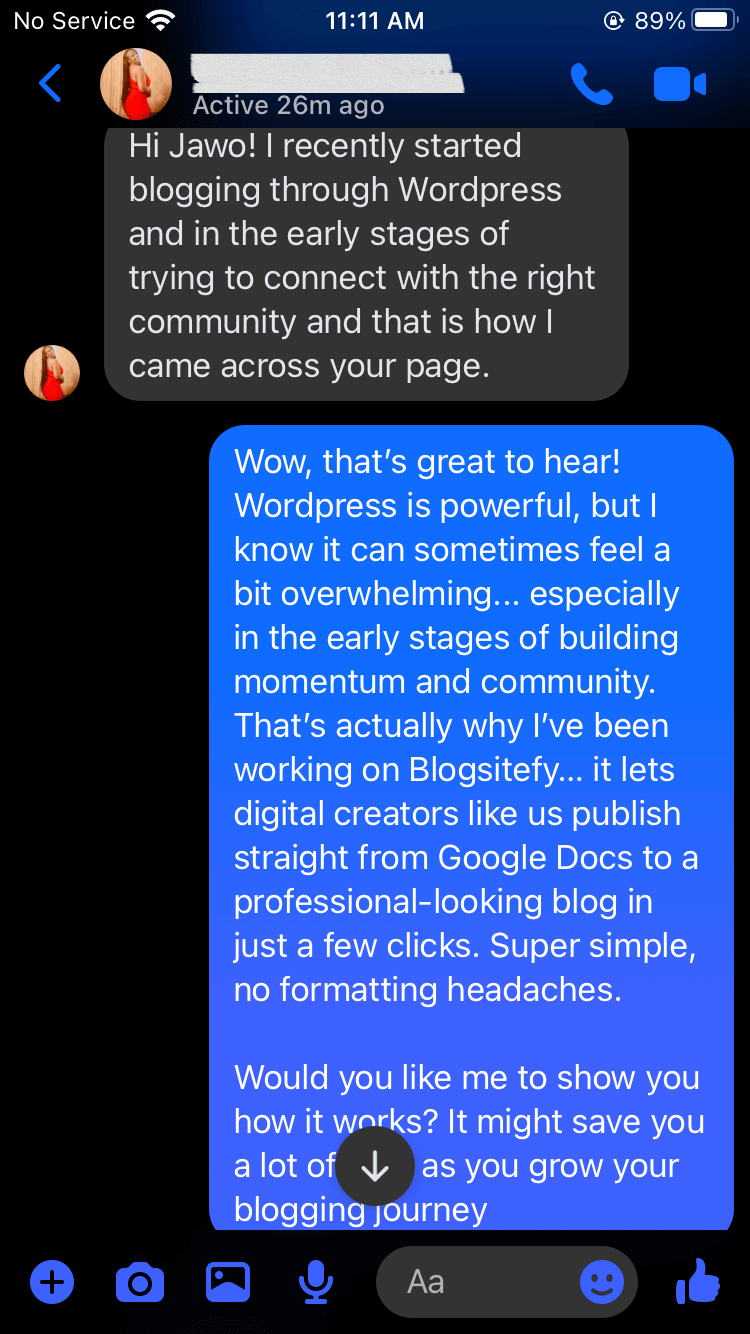Jump to the latest message with the down arrow
750x1334 pixels.
click(375, 1165)
